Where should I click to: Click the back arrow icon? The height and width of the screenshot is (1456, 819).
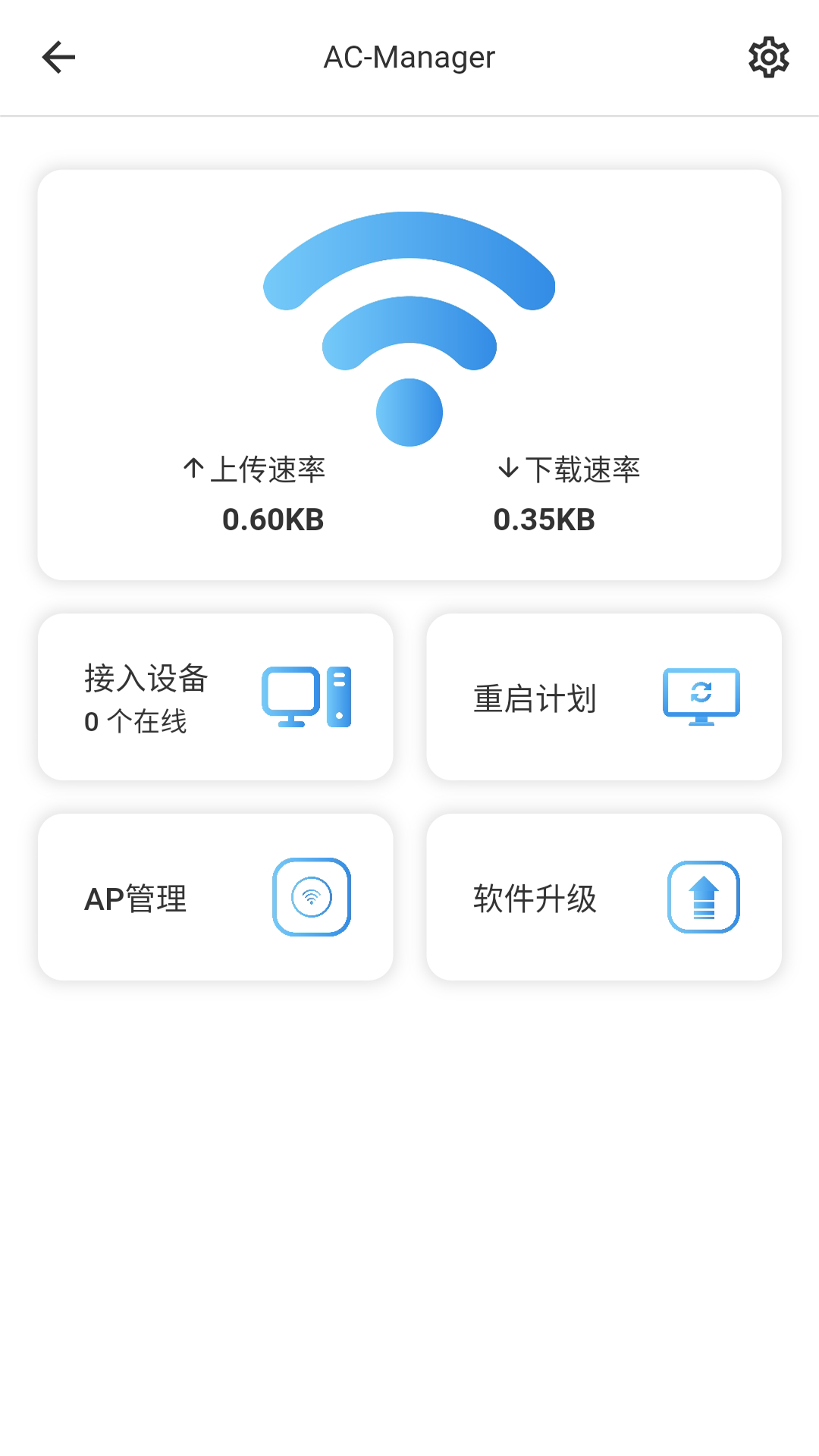pyautogui.click(x=58, y=57)
